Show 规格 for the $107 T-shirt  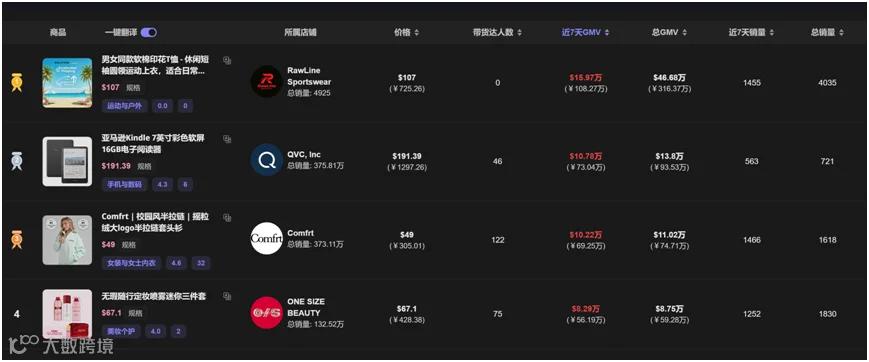point(133,88)
